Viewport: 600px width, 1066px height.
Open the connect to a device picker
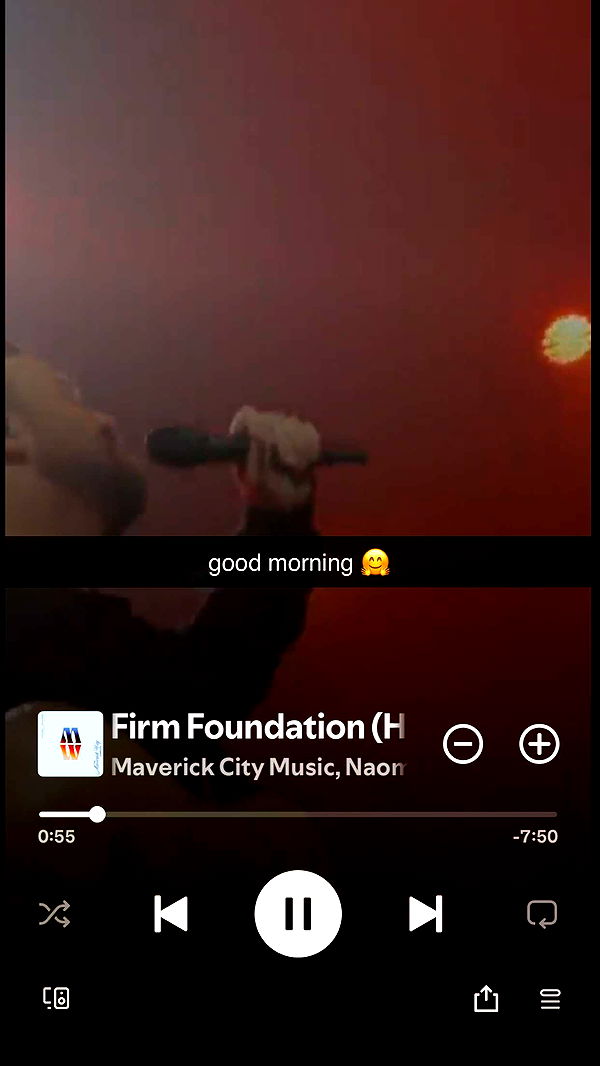56,998
